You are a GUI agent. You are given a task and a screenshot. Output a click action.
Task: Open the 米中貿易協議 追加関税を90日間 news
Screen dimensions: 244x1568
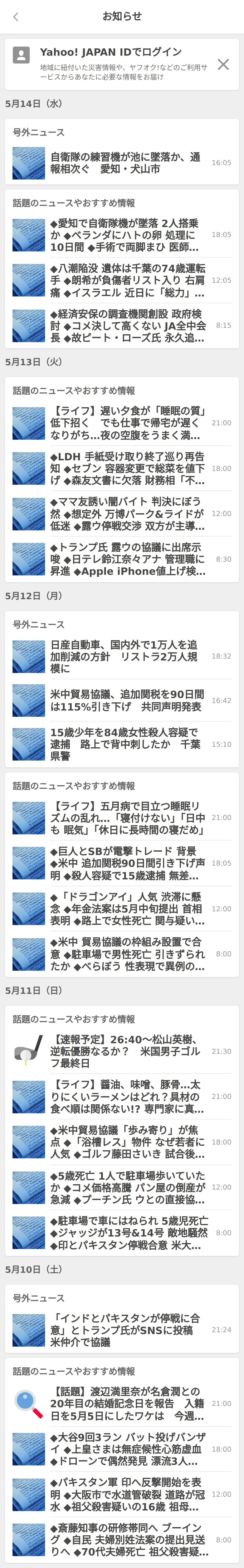coord(122,701)
